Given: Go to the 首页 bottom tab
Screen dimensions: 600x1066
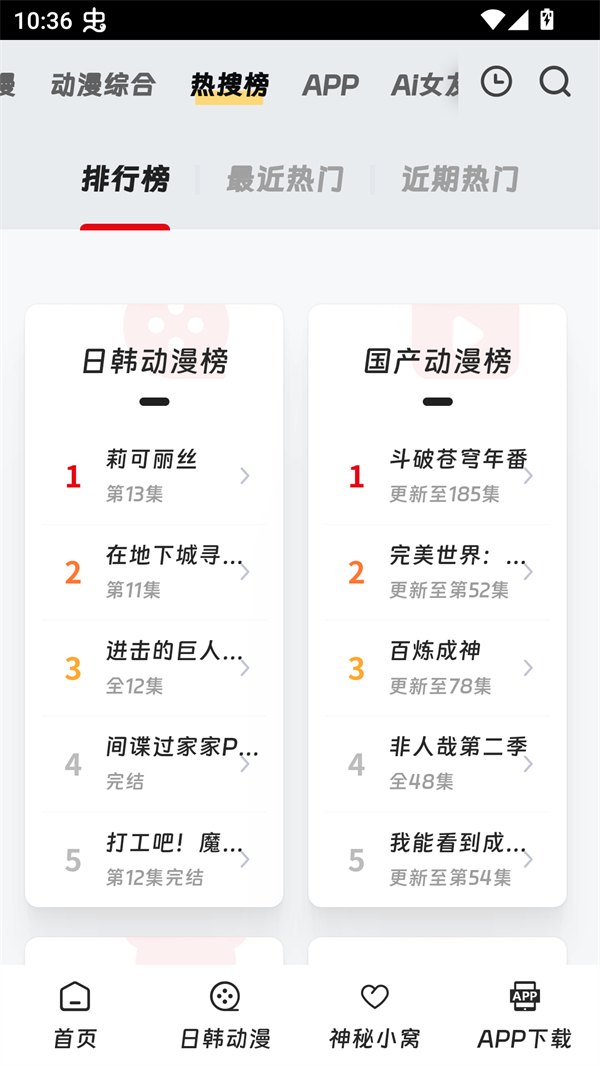Looking at the screenshot, I should [75, 1015].
